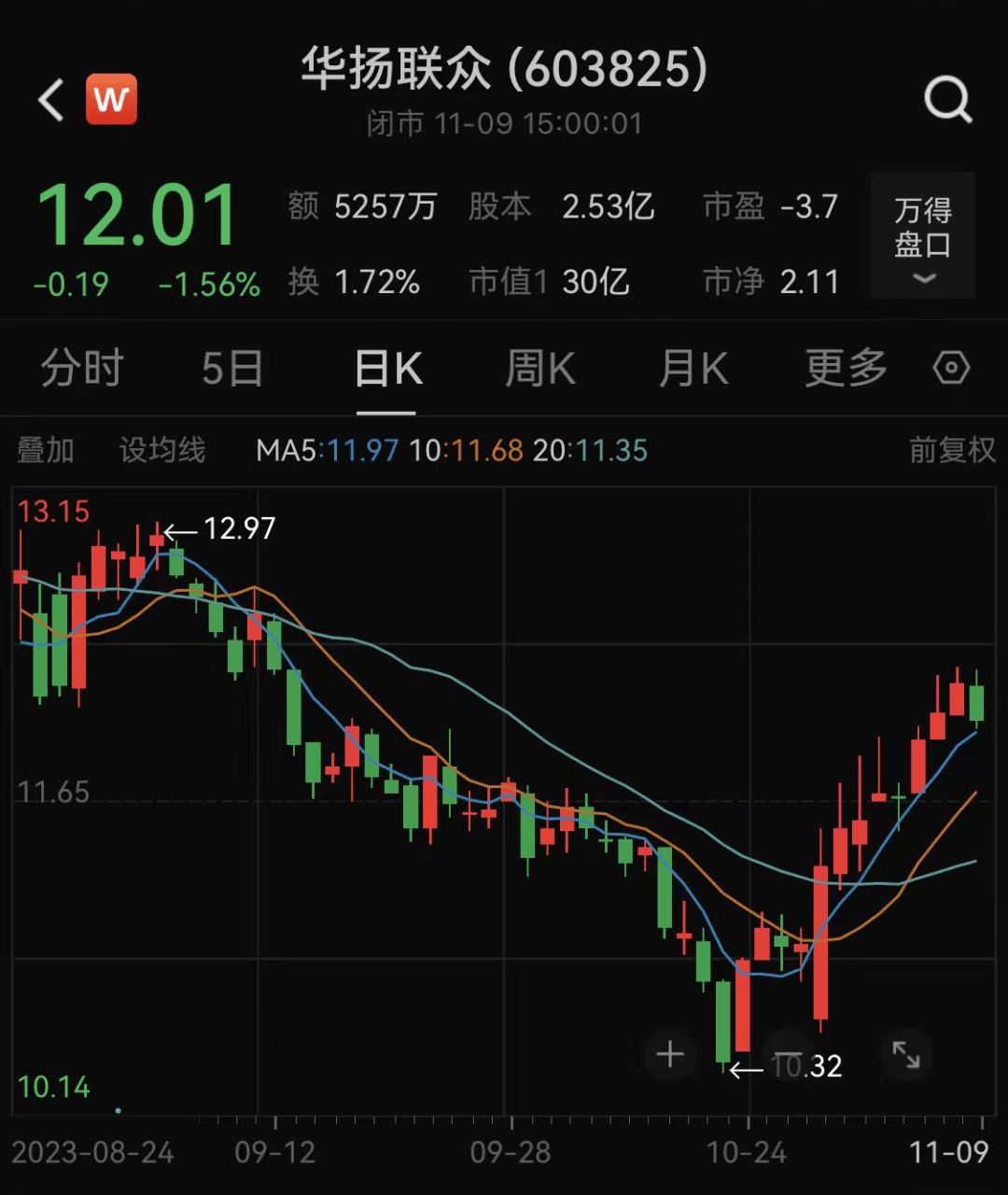The image size is (1008, 1195).
Task: Open the stock search
Action: (x=947, y=99)
